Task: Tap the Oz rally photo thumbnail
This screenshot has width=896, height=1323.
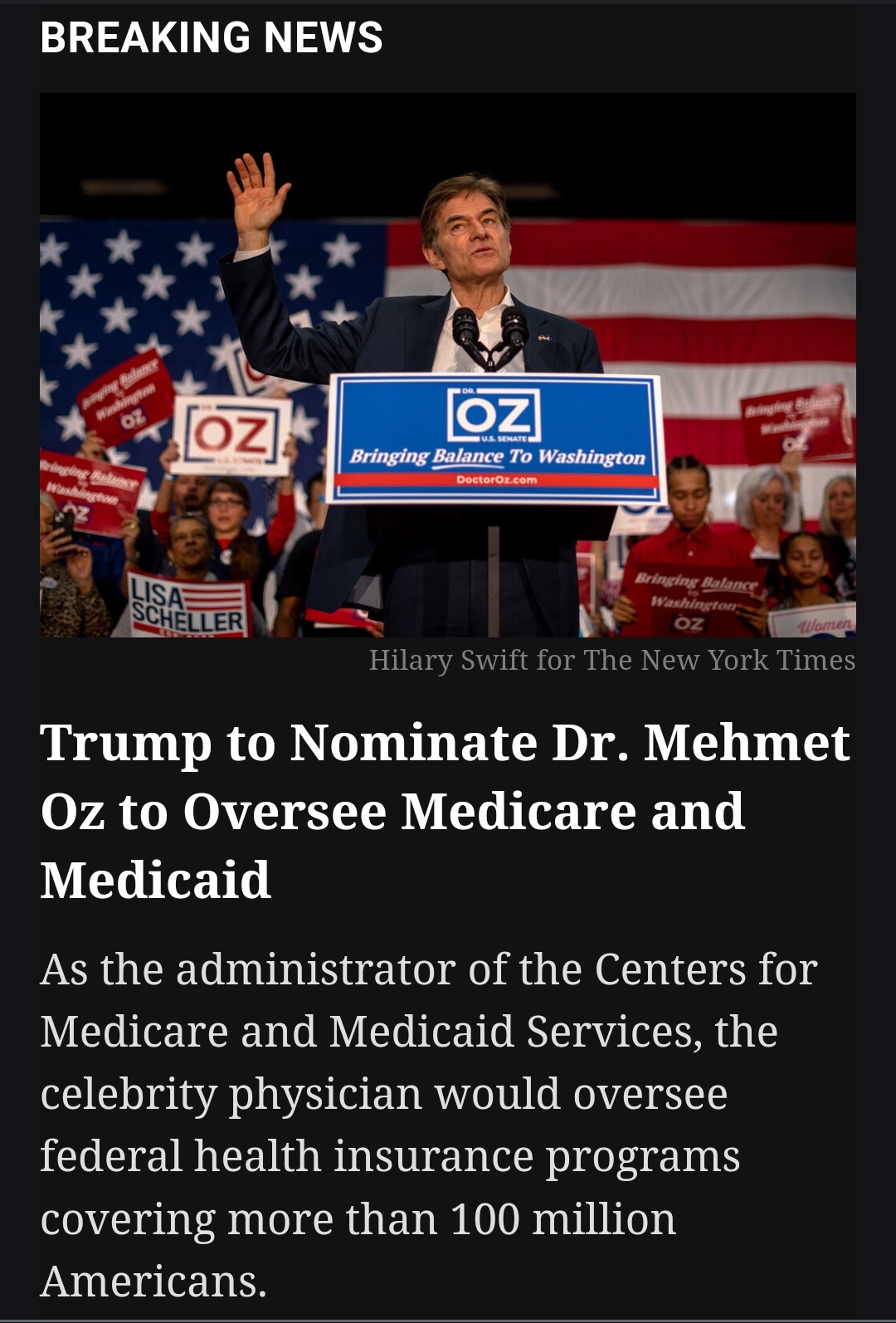Action: point(448,365)
